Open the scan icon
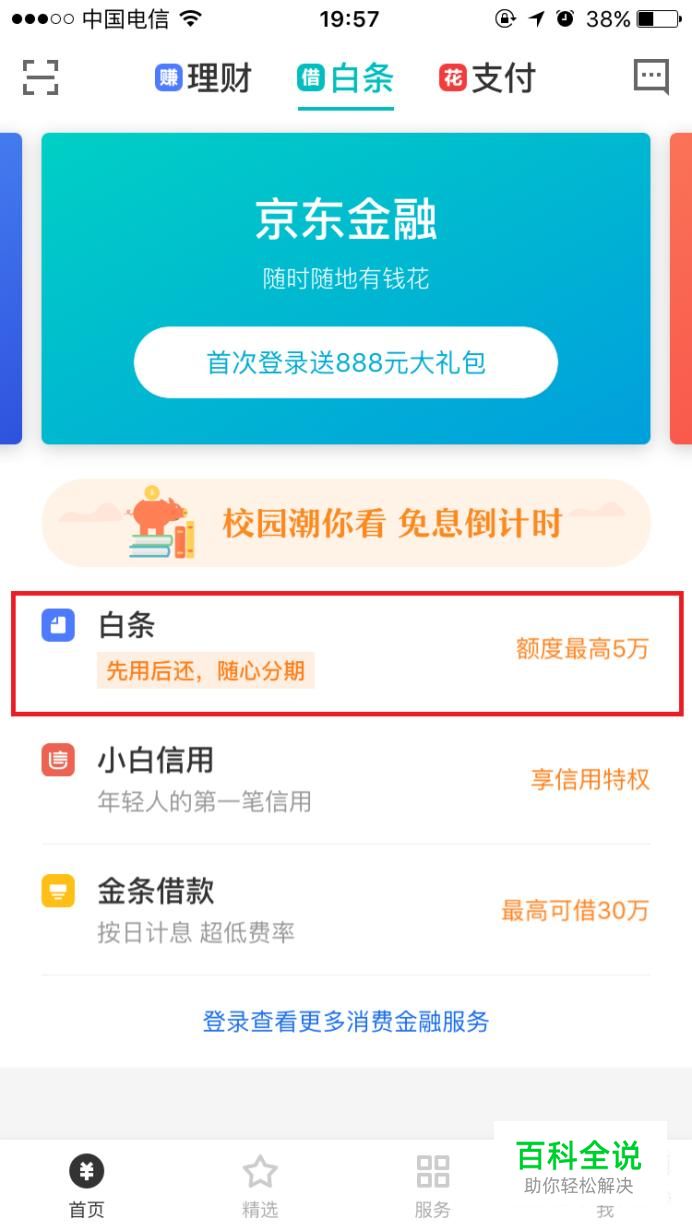The image size is (692, 1230). 40,78
